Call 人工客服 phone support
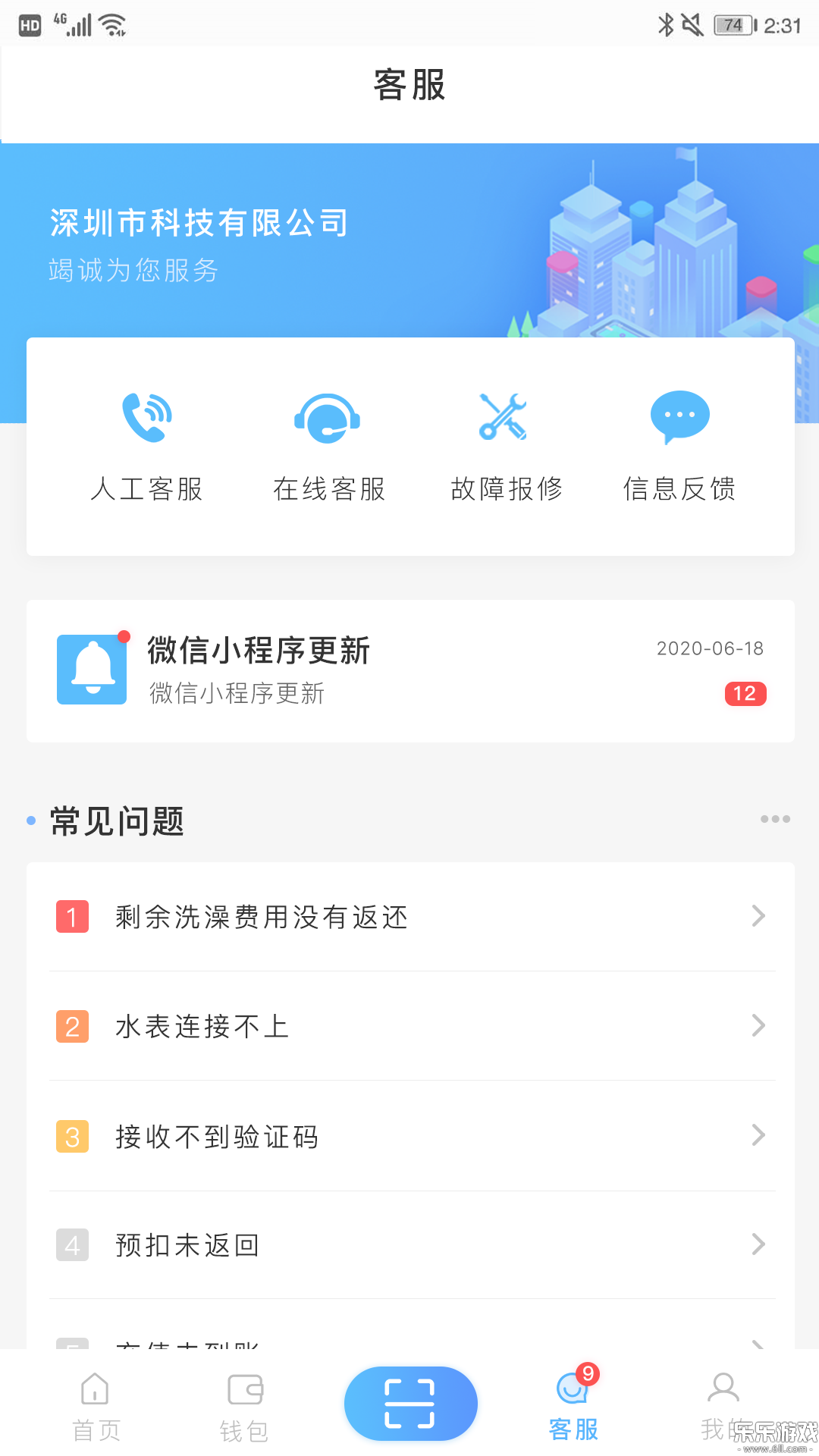819x1456 pixels. pos(147,446)
